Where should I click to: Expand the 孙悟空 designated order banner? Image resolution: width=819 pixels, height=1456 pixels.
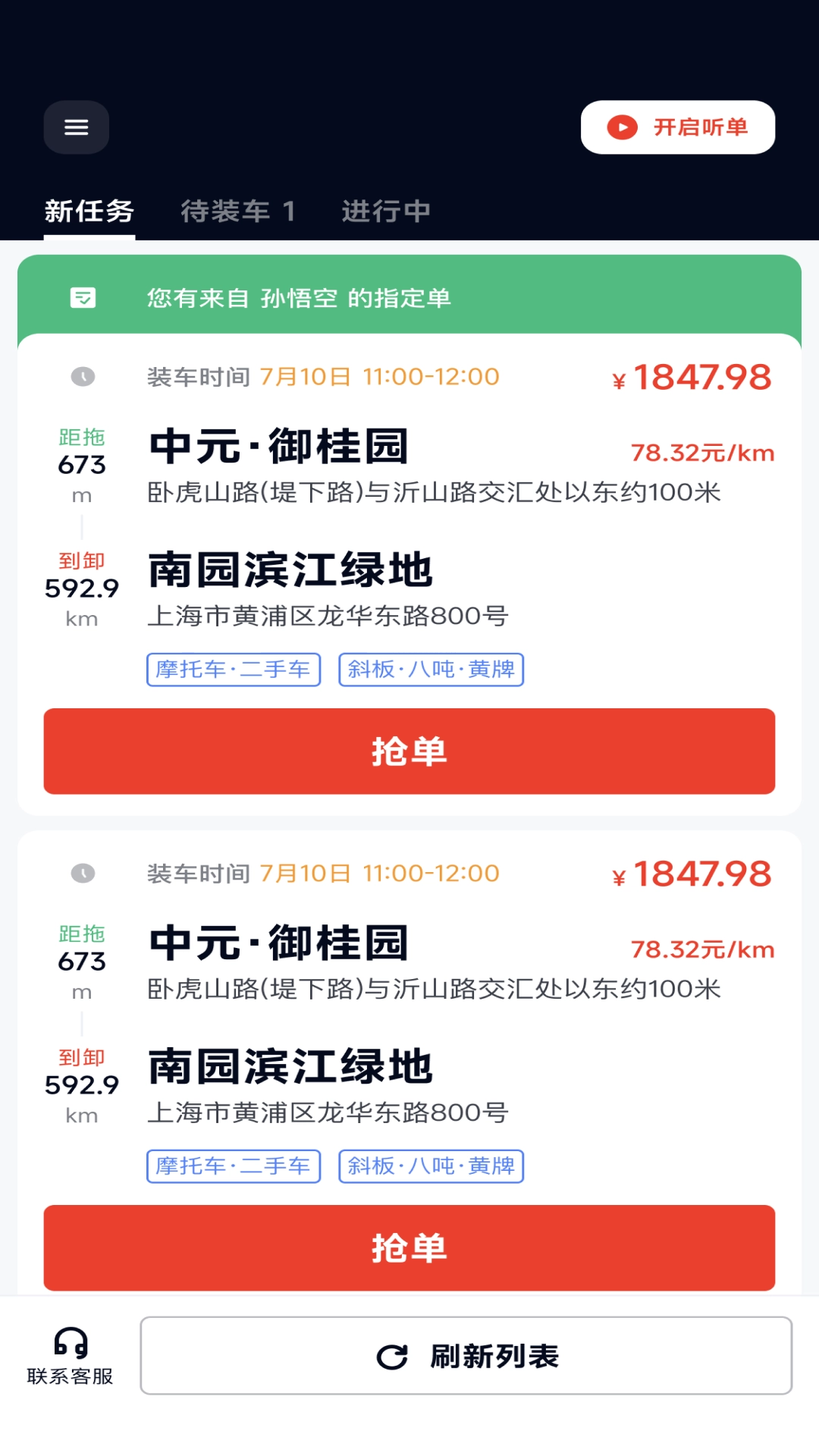click(x=409, y=297)
